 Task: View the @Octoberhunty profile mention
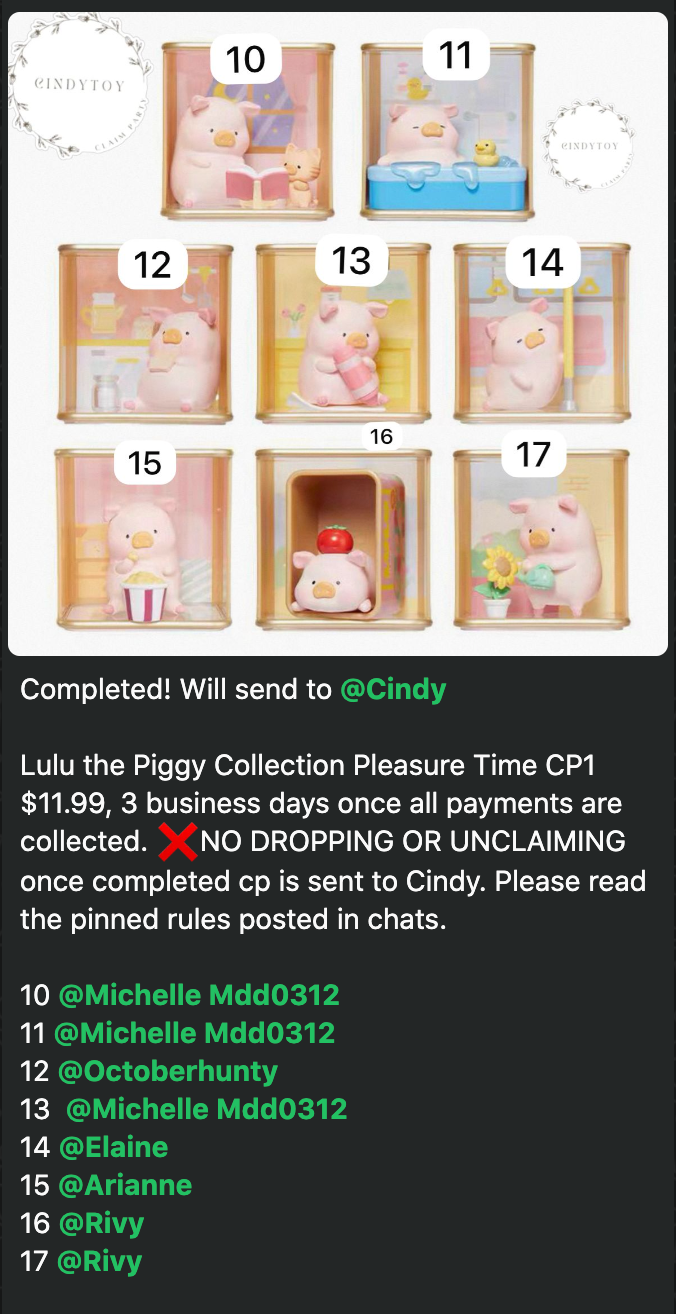(168, 1071)
